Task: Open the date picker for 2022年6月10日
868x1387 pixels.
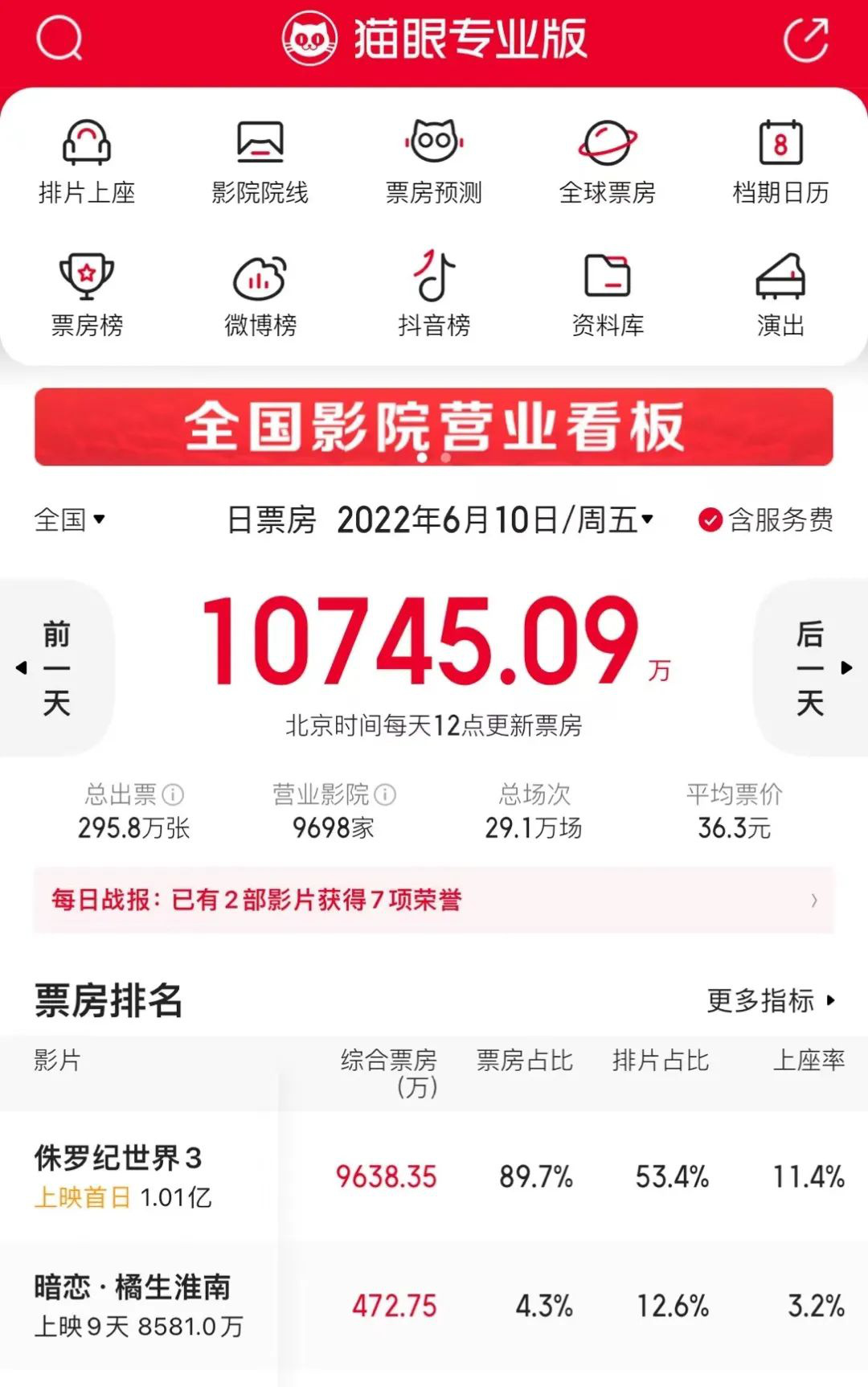Action: click(494, 519)
